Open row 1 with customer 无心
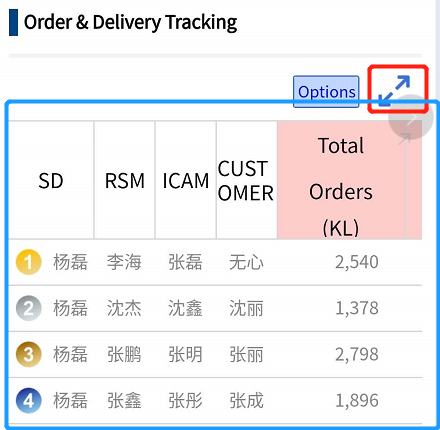The height and width of the screenshot is (430, 440). 215,262
